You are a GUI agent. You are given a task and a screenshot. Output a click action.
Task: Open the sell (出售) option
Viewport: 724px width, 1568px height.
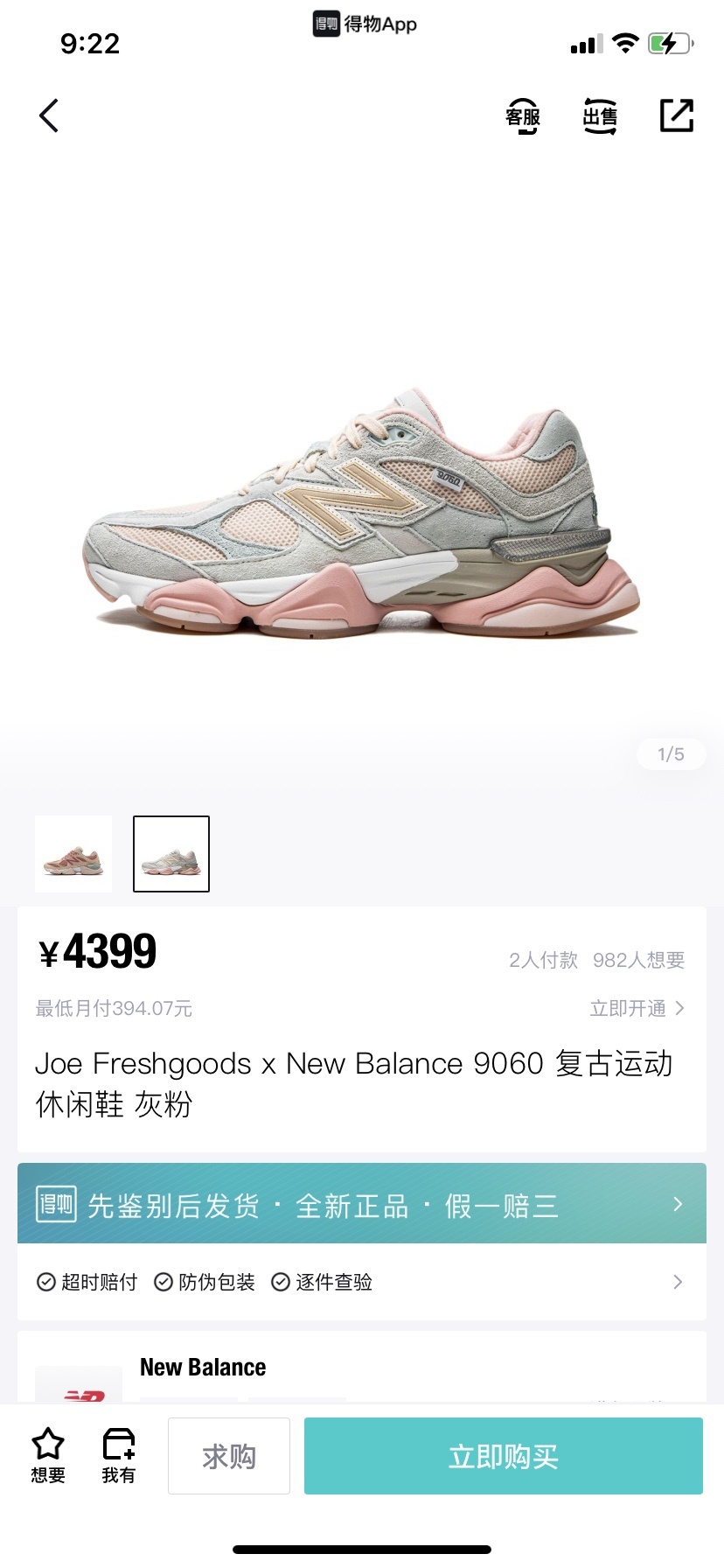(600, 115)
